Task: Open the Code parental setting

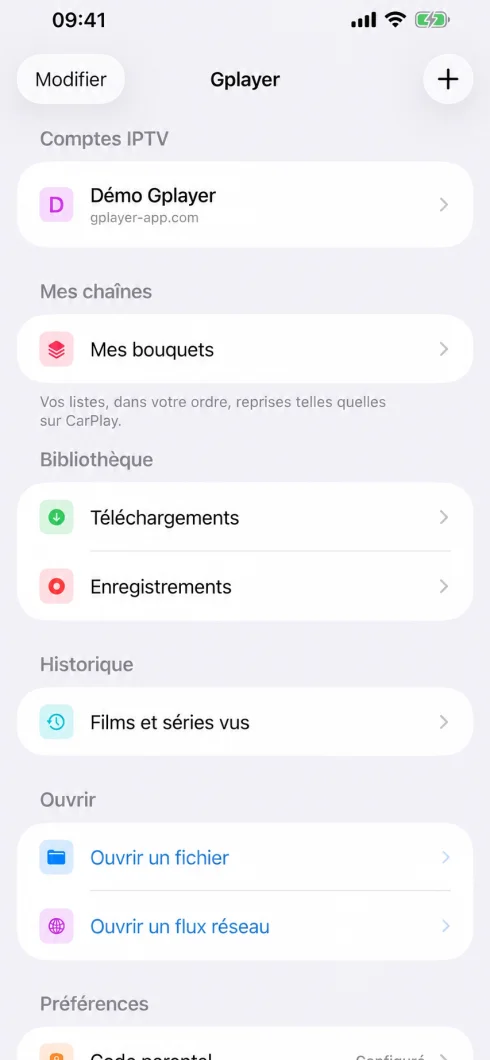Action: [245, 1047]
